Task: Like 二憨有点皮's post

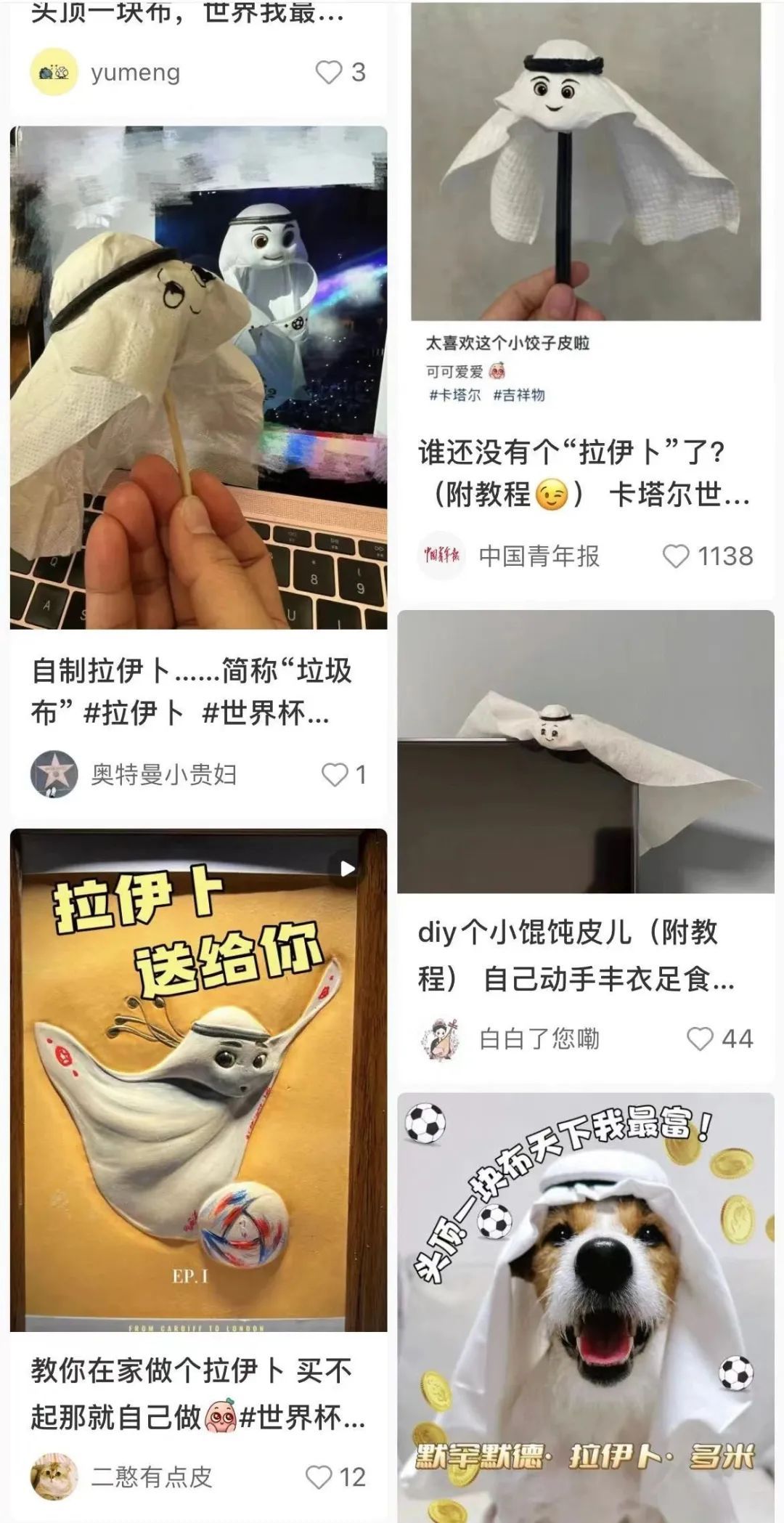Action: coord(319,1477)
